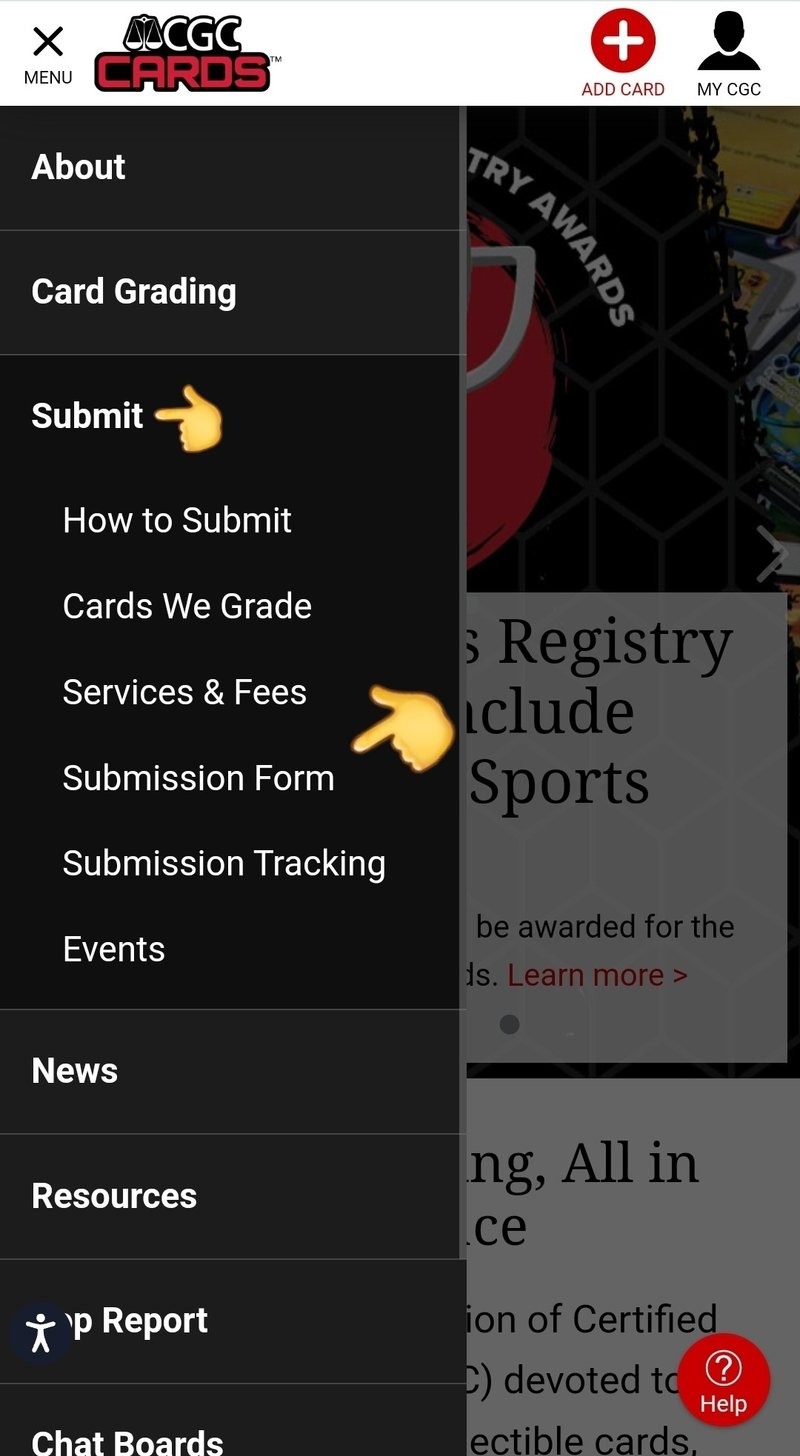Tap the Add Card plus icon
Viewport: 800px width, 1456px height.
coord(622,43)
